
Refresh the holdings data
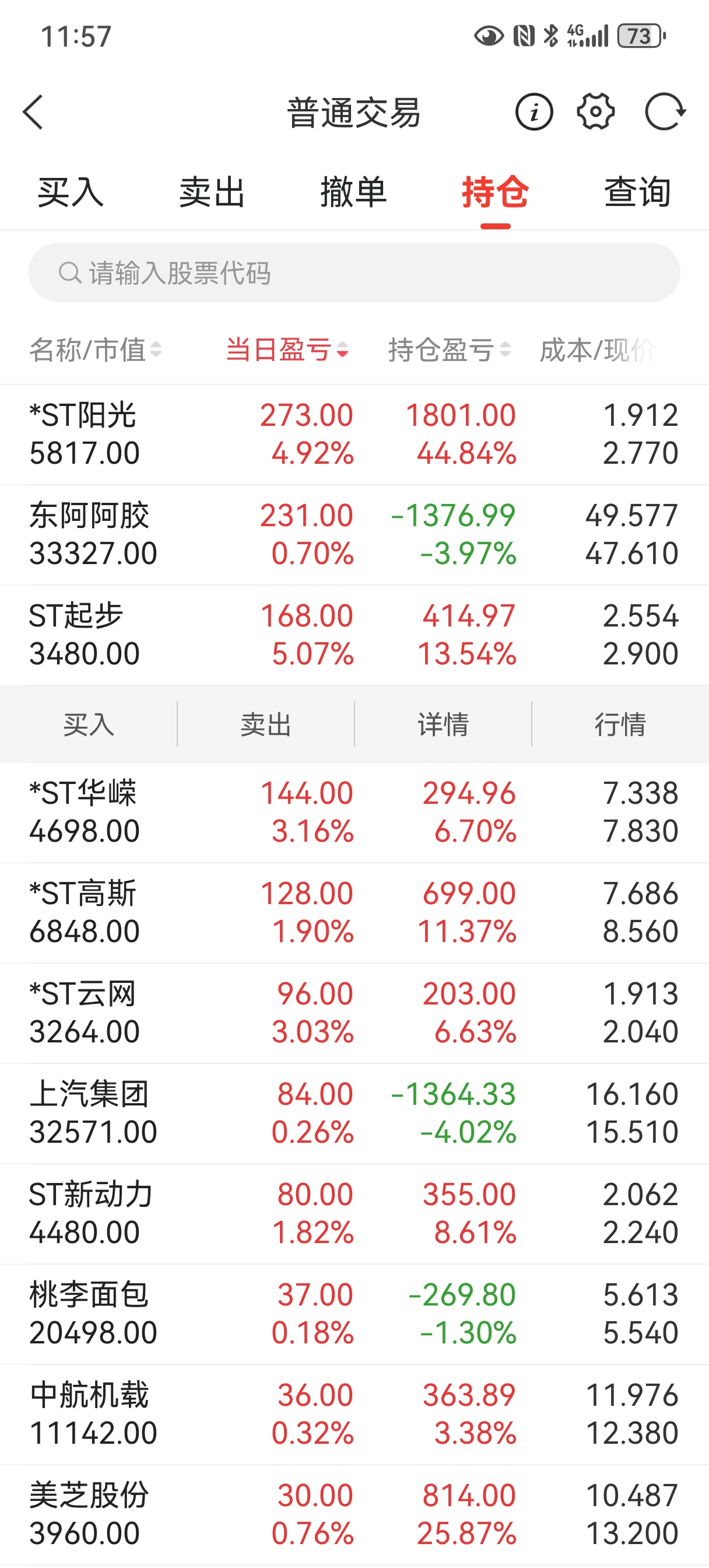coord(665,112)
